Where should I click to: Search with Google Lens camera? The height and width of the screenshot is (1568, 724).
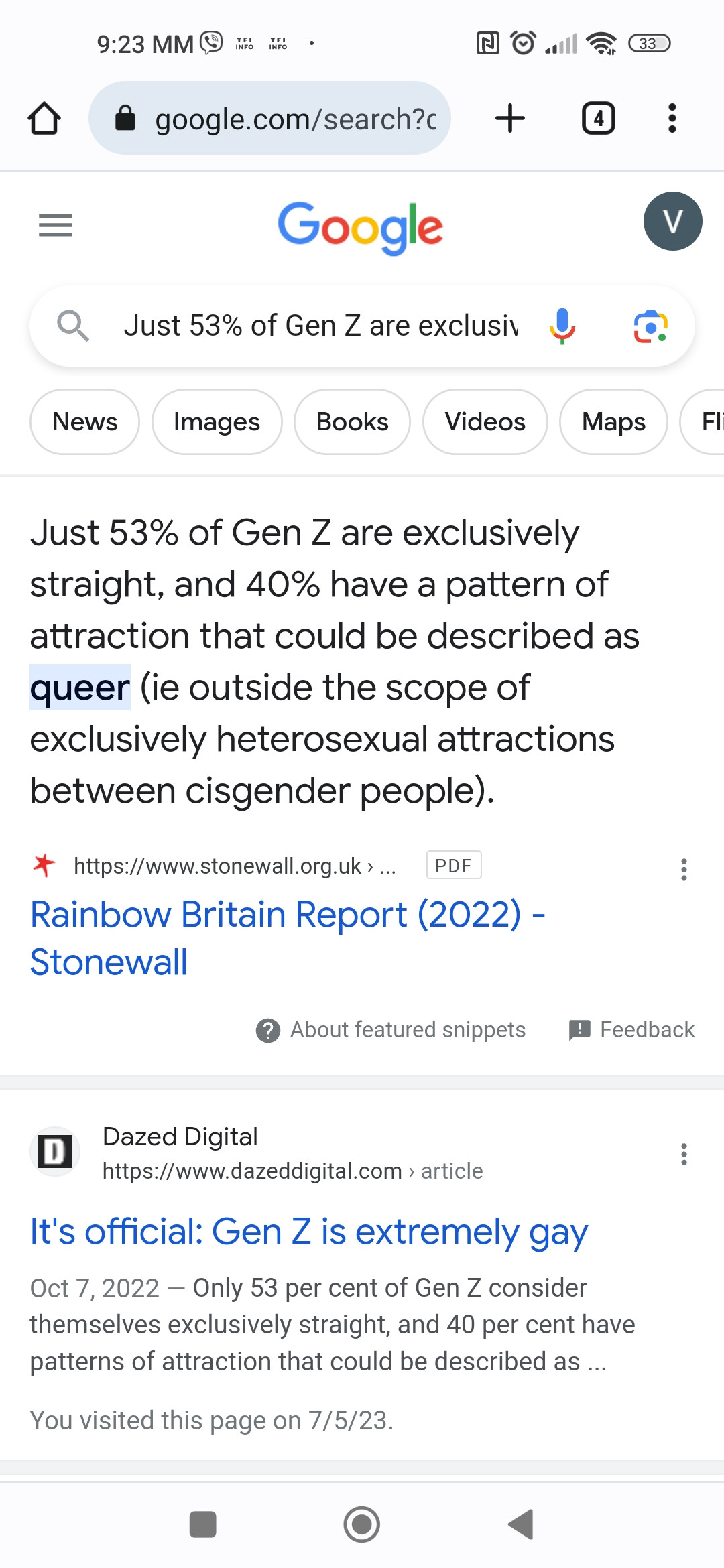(650, 326)
